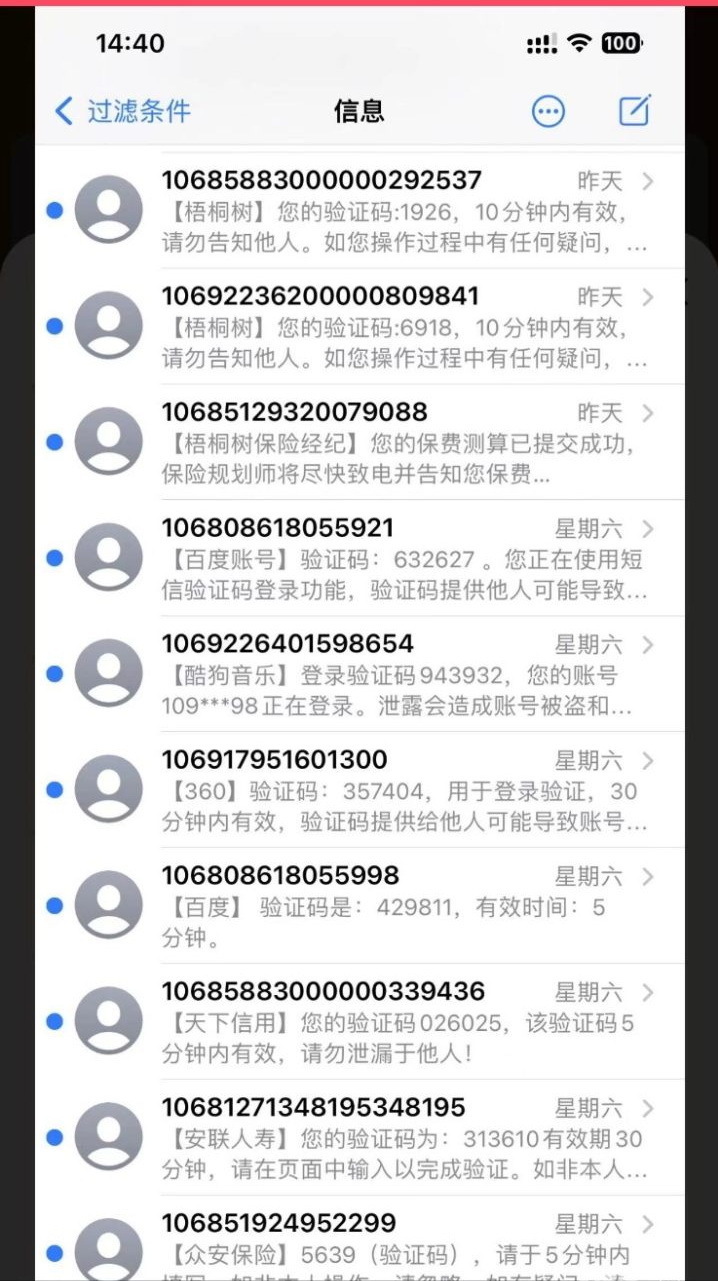Open 百度账号 verification code 632627 message
This screenshot has height=1281, width=718.
pos(360,558)
